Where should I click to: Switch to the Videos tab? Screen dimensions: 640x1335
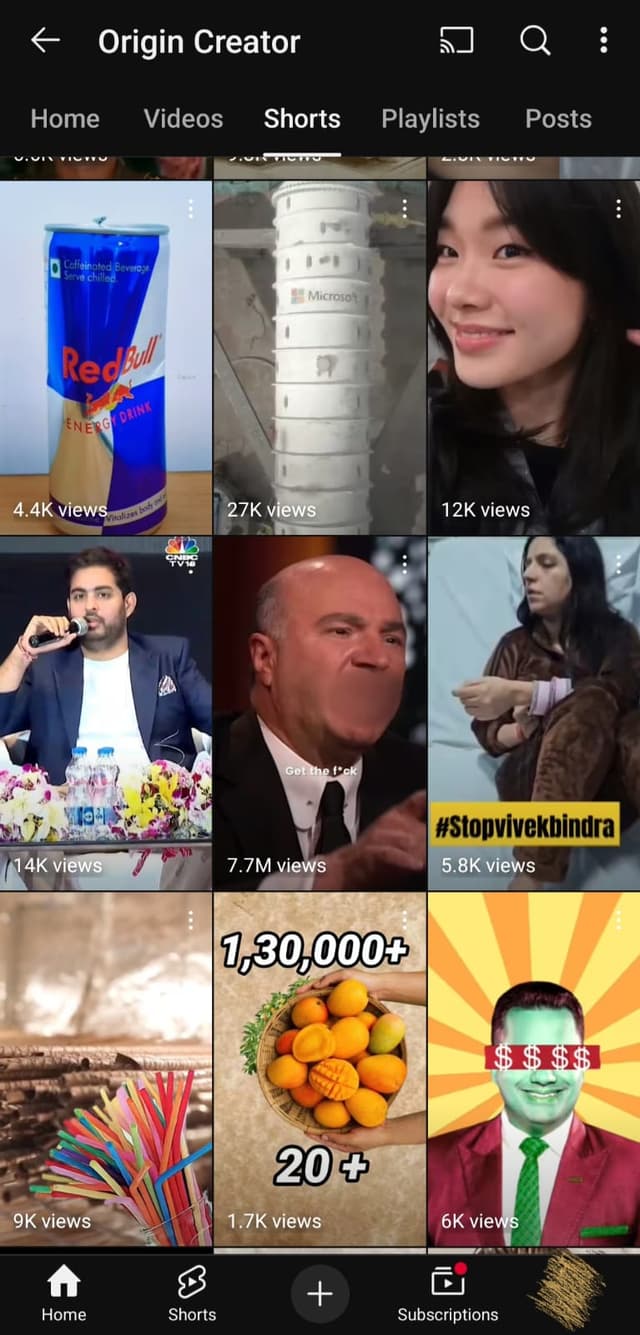tap(183, 119)
